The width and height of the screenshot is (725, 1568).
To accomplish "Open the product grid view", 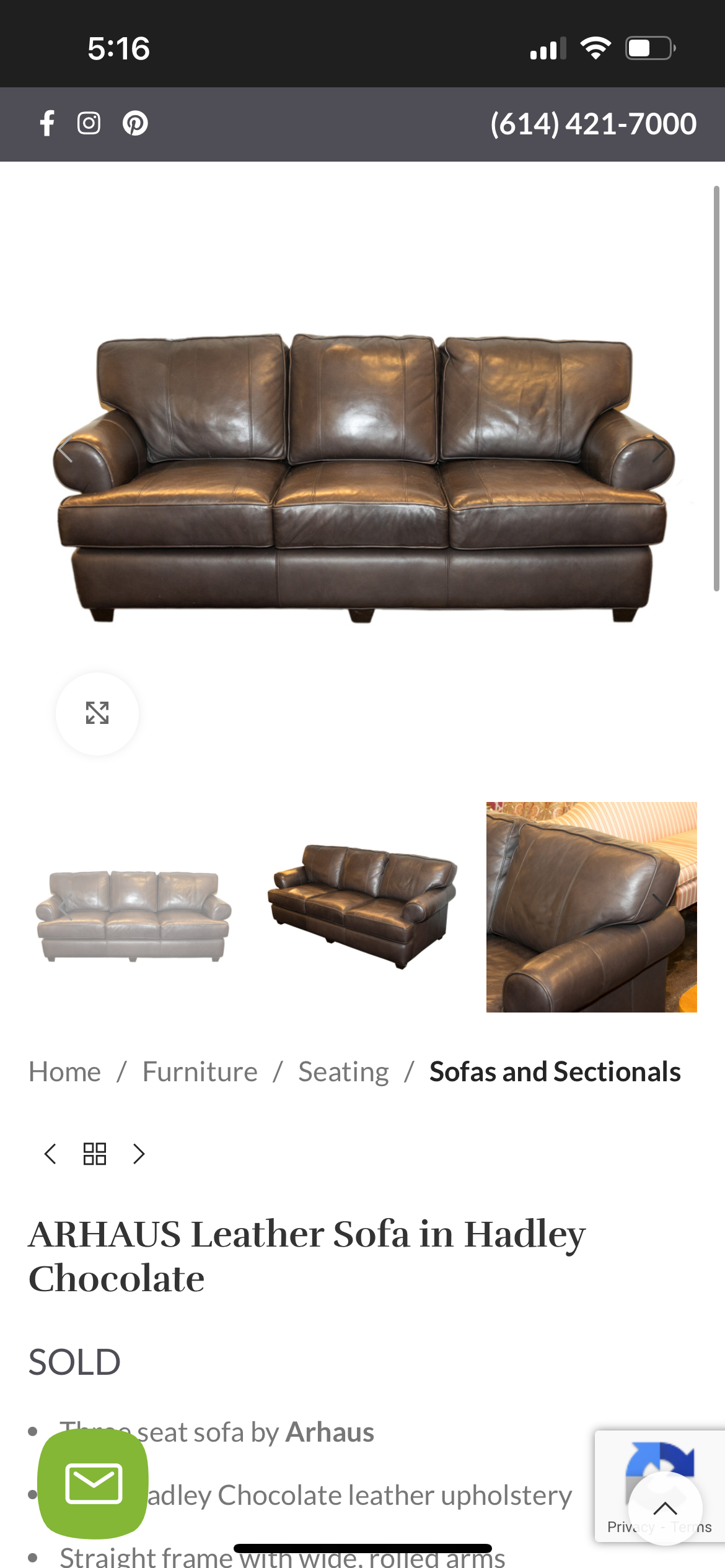I will tap(95, 1154).
